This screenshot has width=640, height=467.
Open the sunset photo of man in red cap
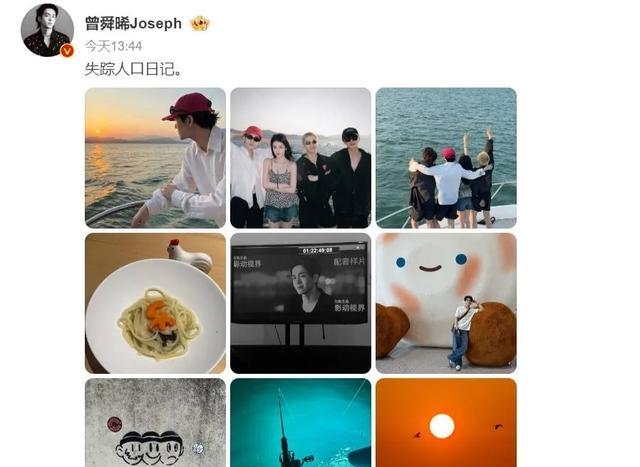(155, 158)
